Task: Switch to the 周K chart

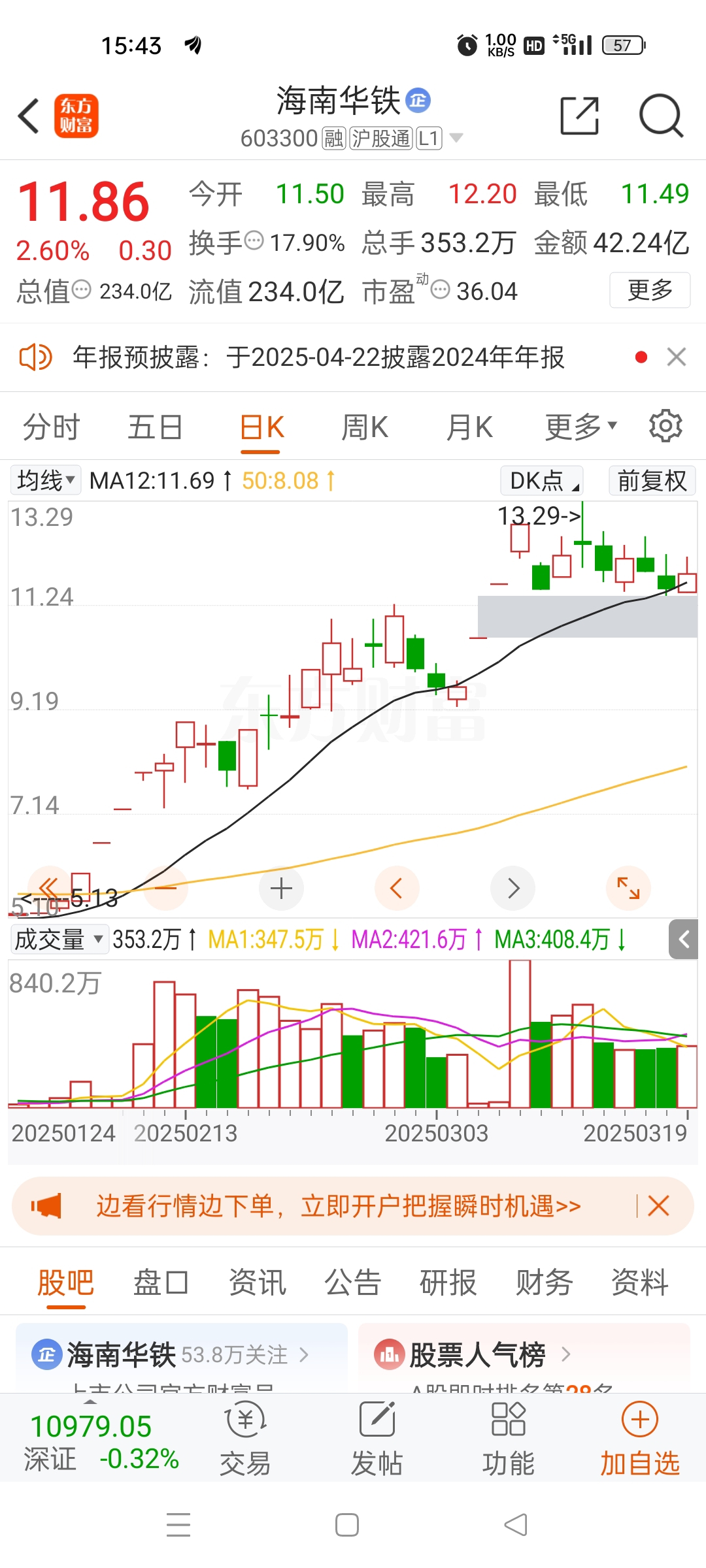Action: 365,428
